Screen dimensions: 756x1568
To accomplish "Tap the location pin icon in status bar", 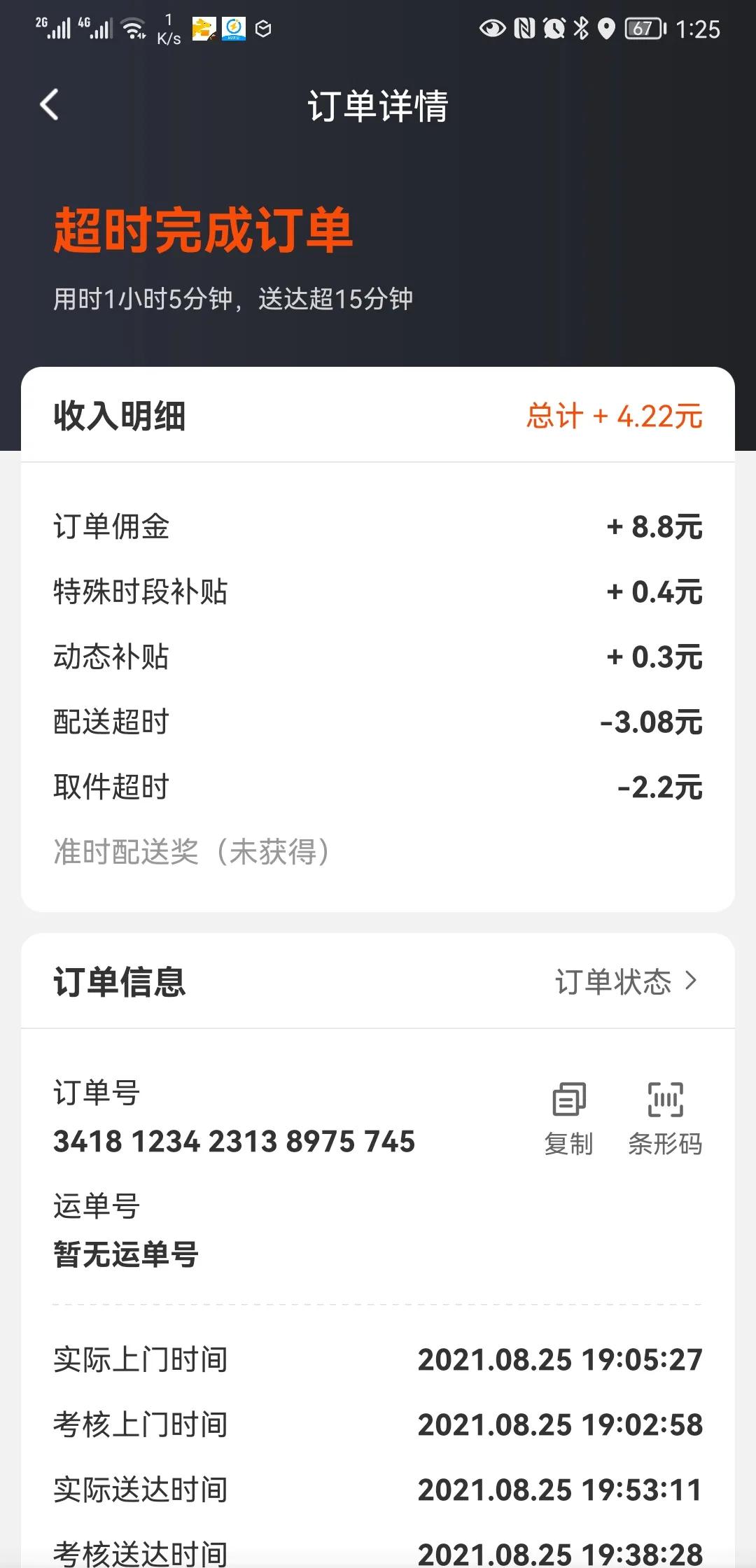I will [606, 28].
